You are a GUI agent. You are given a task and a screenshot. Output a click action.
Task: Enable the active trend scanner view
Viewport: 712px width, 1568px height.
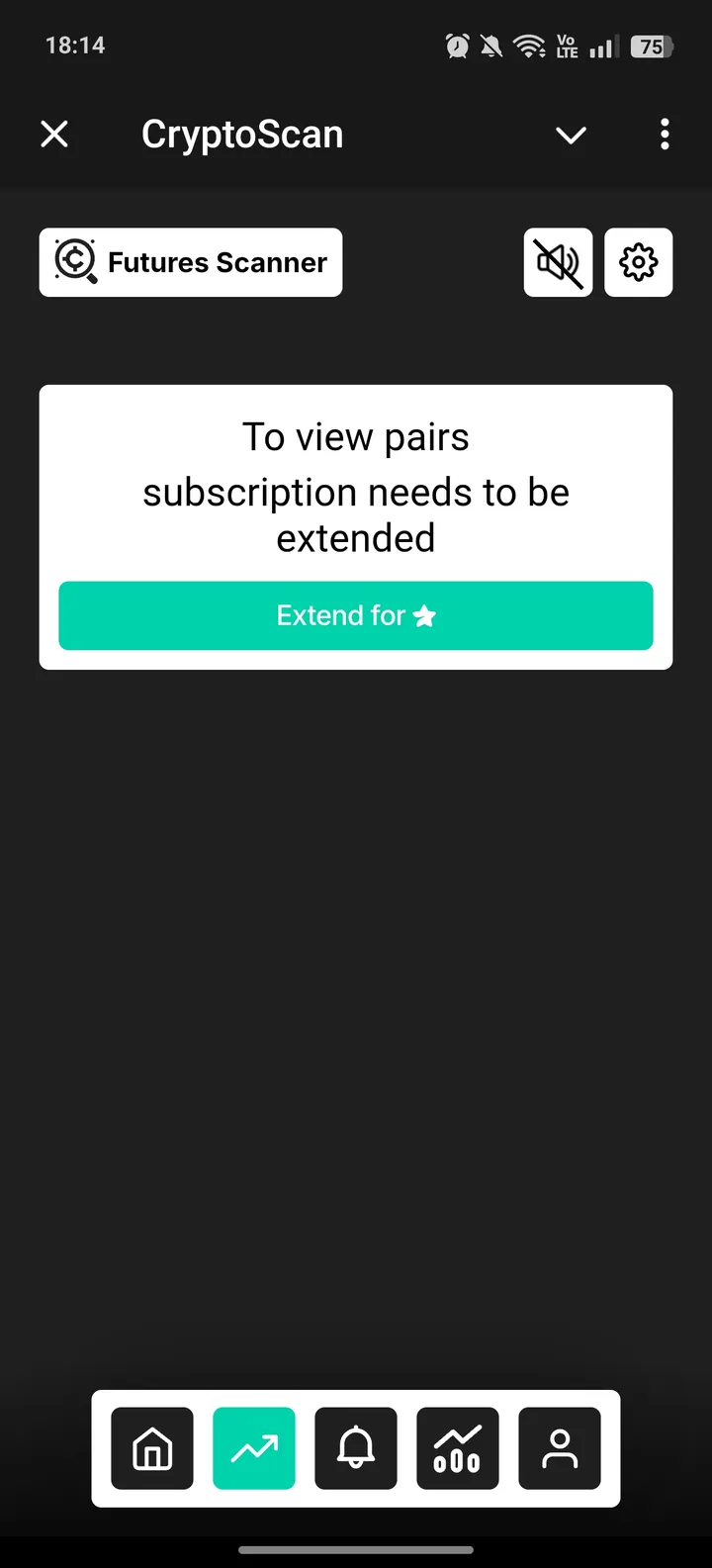(253, 1447)
